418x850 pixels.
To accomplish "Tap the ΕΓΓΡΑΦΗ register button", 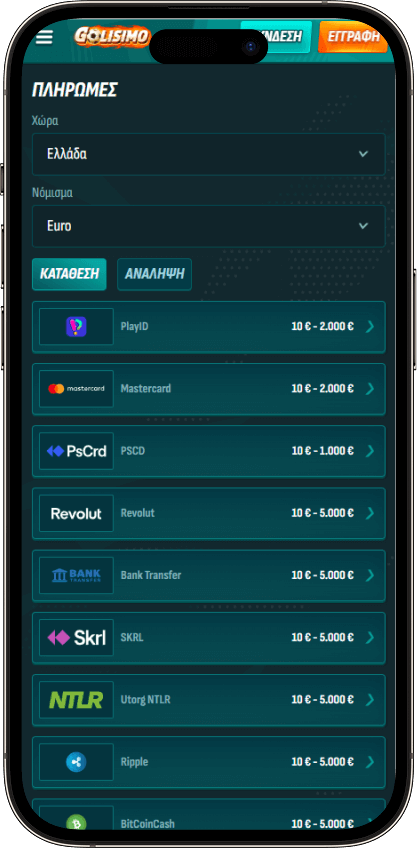I will (353, 37).
